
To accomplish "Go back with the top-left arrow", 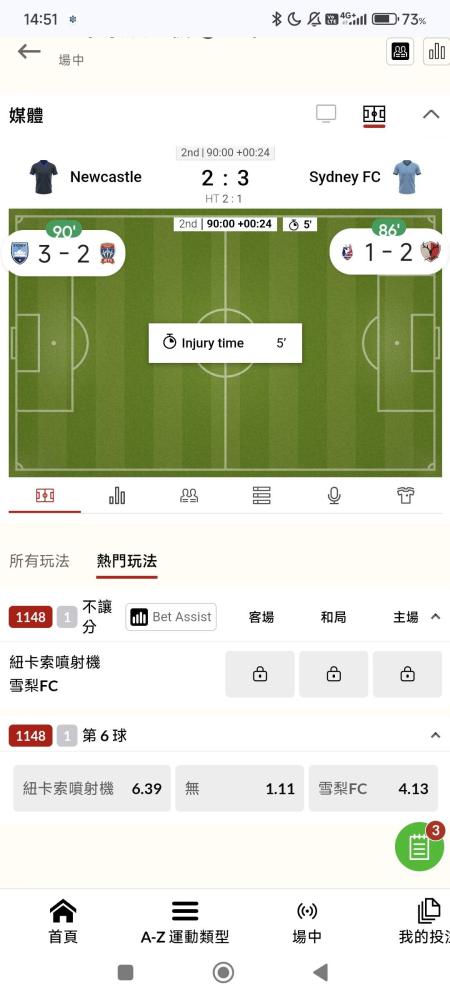I will 29,52.
